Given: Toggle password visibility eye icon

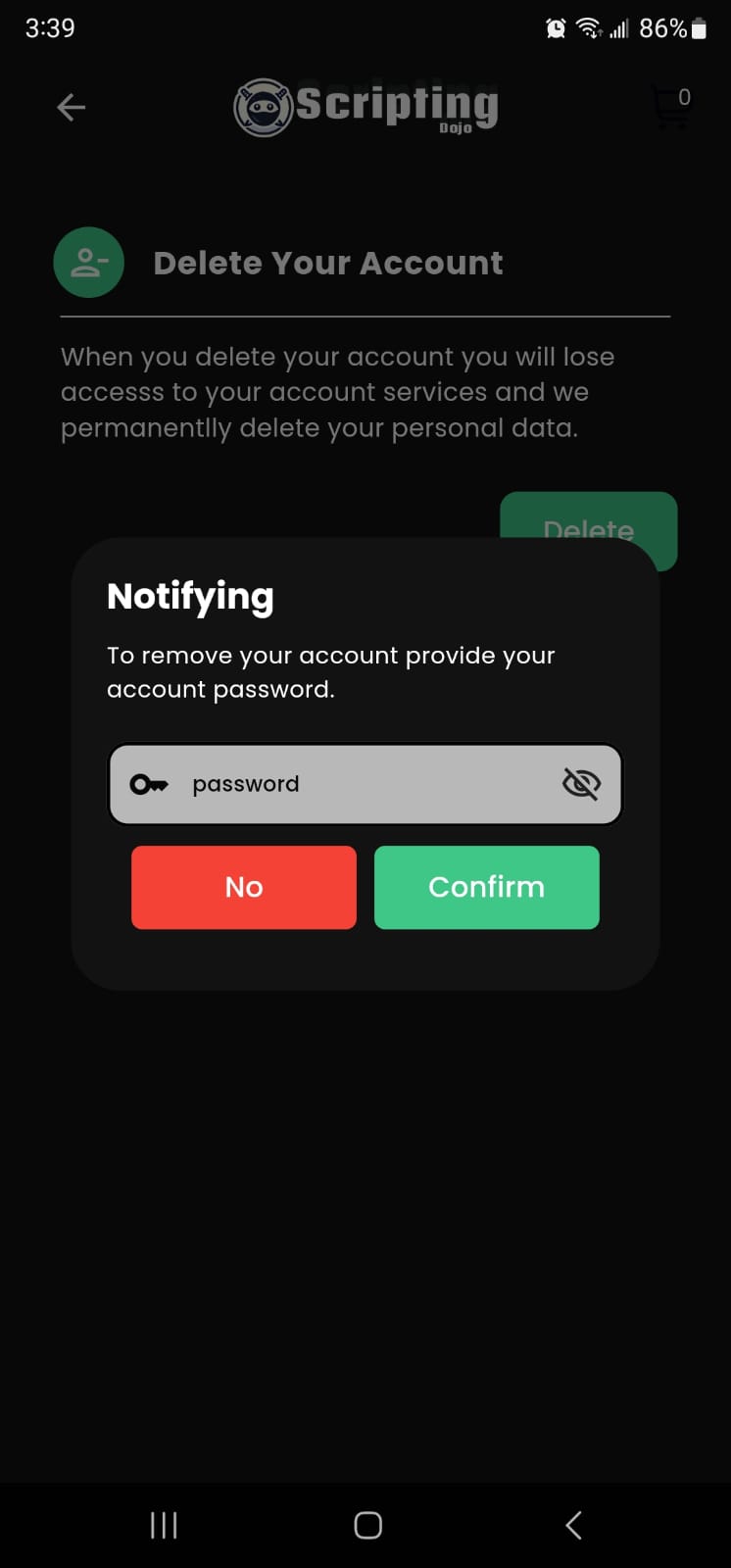Looking at the screenshot, I should pos(581,784).
